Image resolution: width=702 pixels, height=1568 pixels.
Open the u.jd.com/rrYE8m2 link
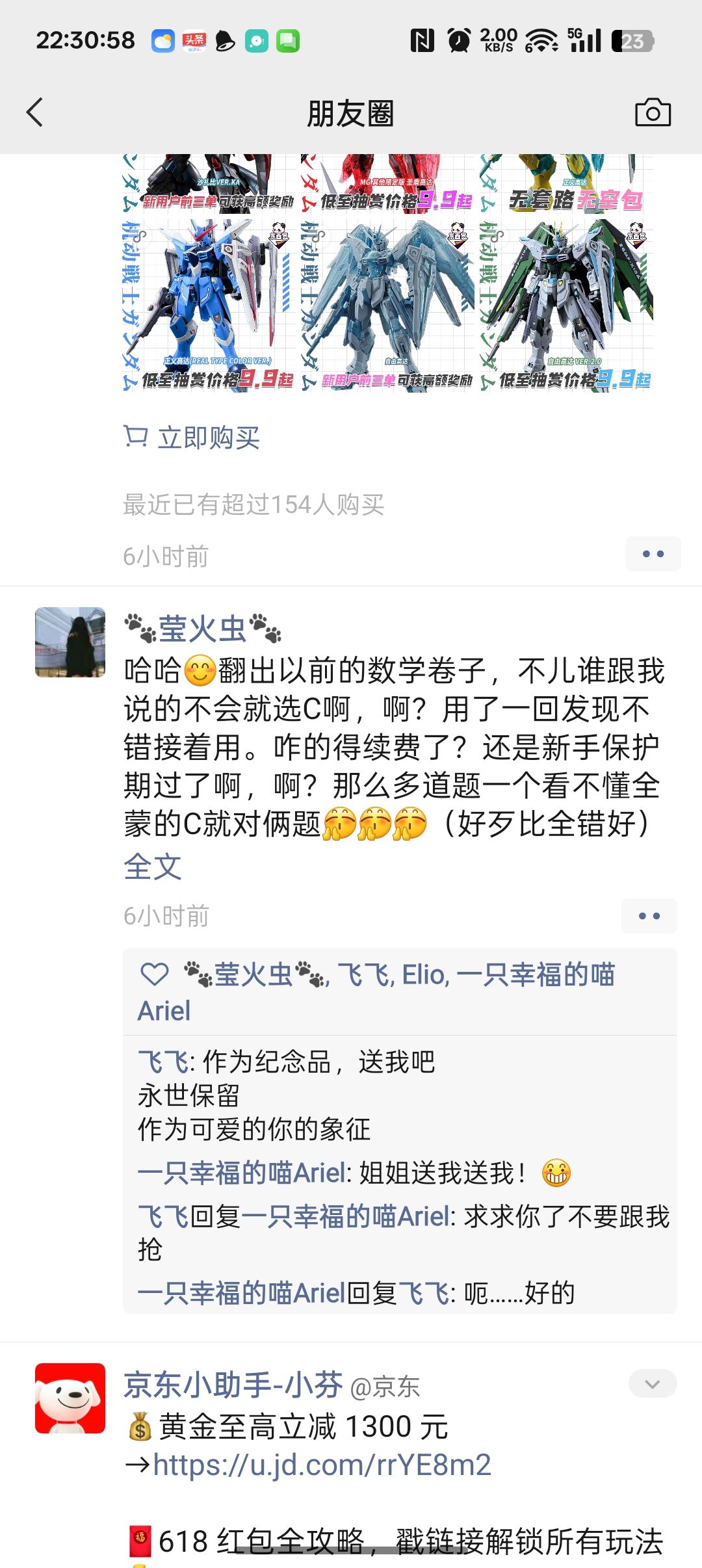click(x=322, y=1465)
